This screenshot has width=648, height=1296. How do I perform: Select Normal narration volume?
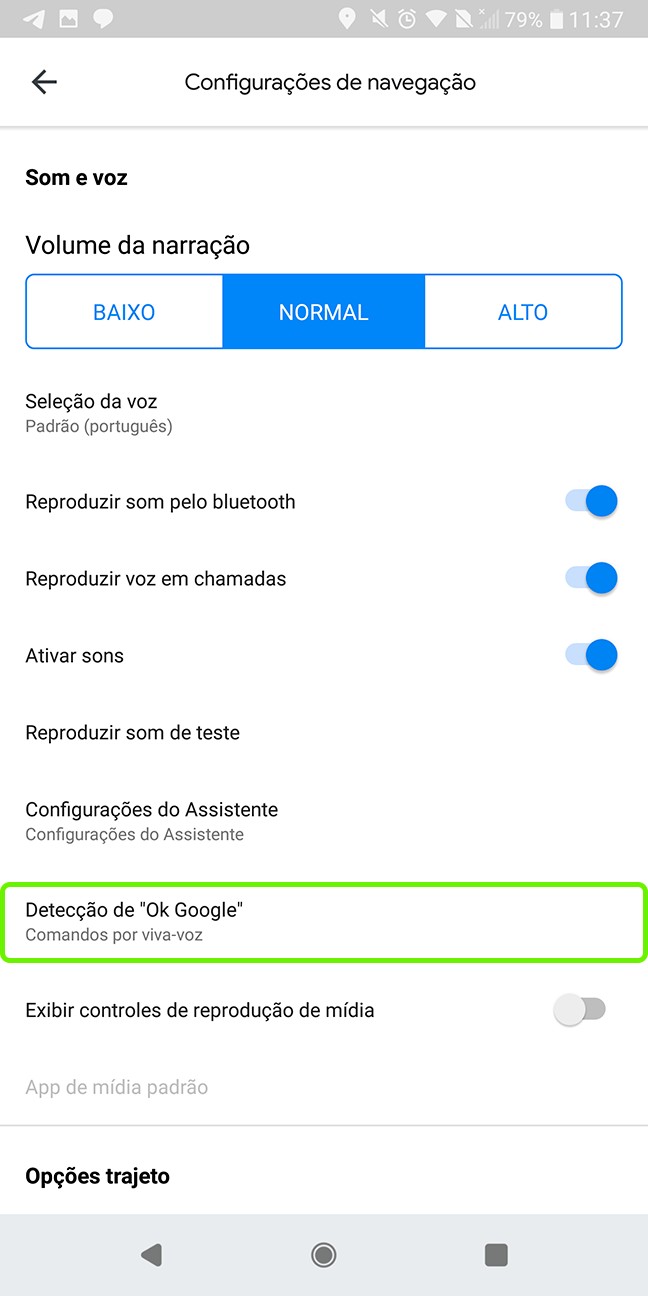coord(324,312)
